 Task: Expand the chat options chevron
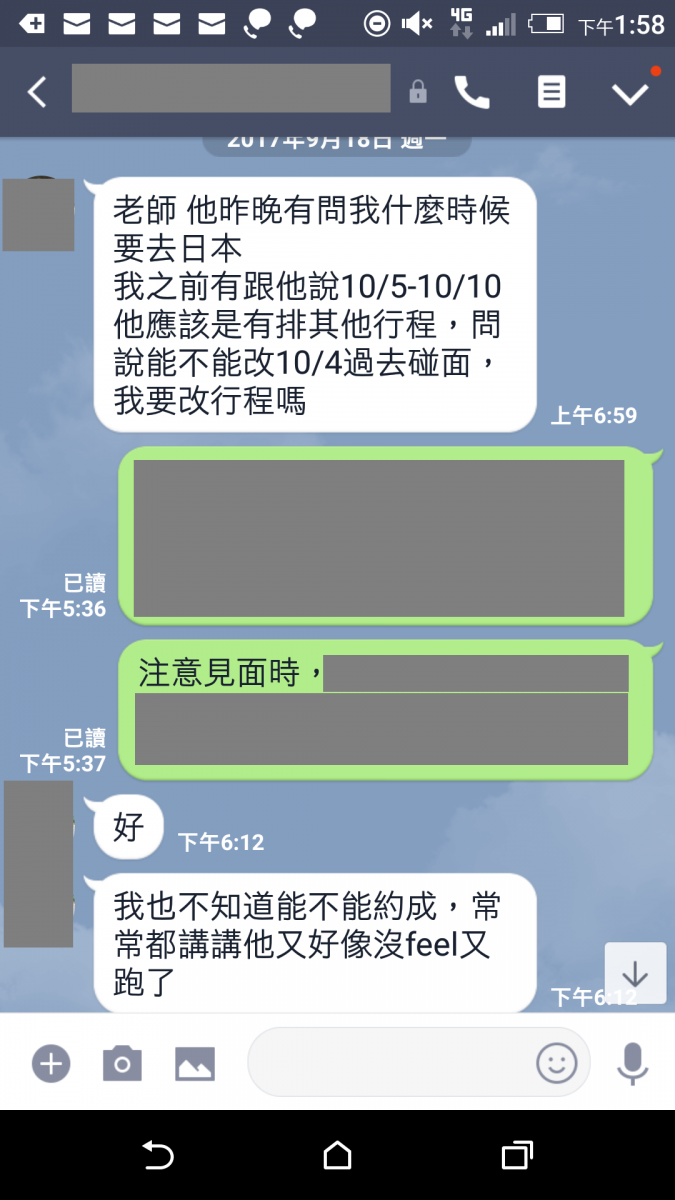[x=630, y=93]
